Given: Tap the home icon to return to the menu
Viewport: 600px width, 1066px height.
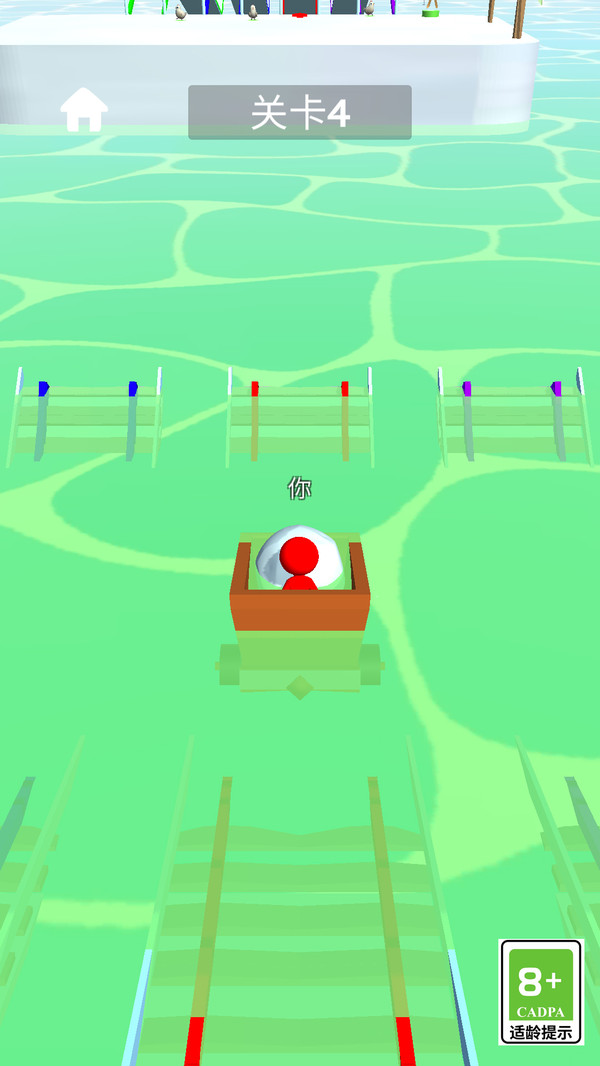Looking at the screenshot, I should click(84, 109).
